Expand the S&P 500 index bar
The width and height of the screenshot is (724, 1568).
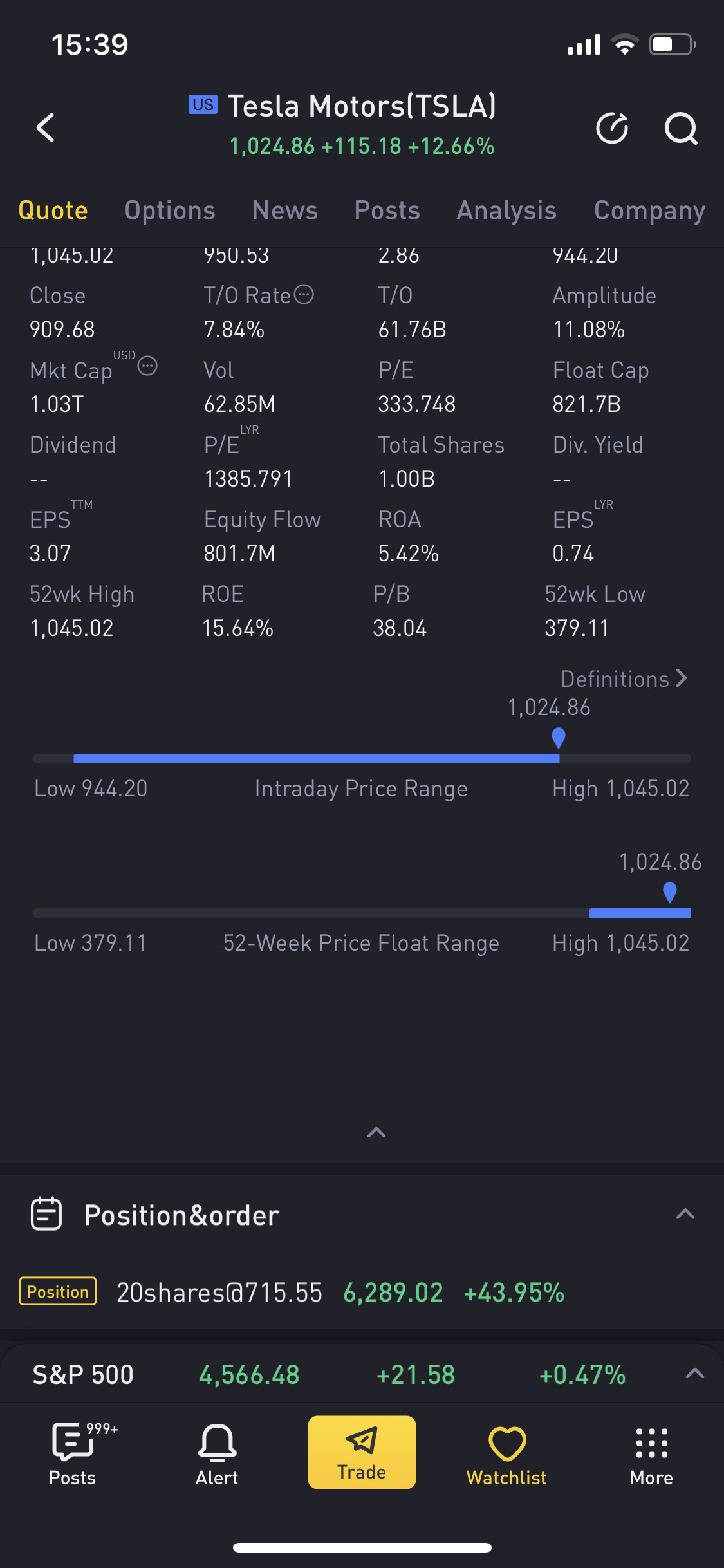click(694, 1374)
